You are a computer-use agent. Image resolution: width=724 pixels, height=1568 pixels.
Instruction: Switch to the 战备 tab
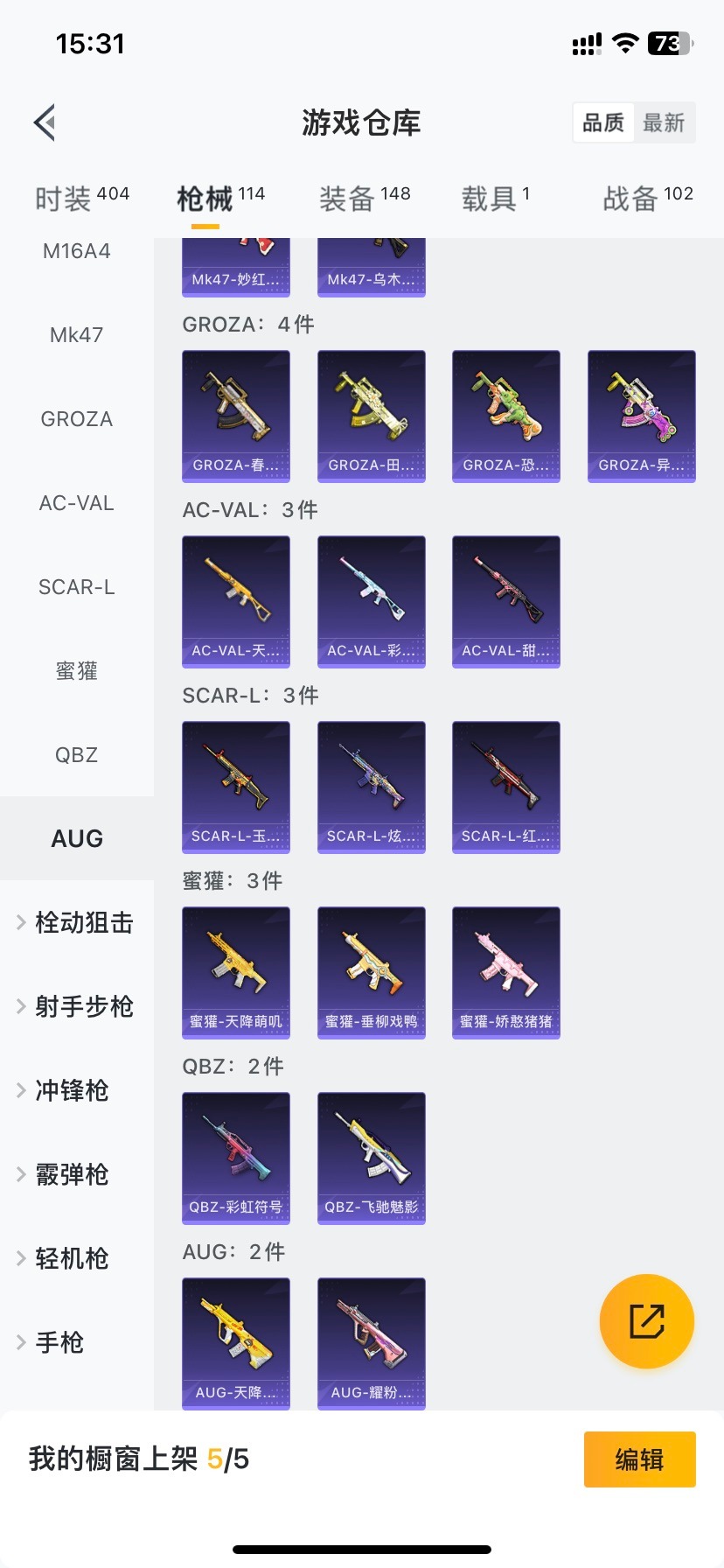[x=647, y=199]
